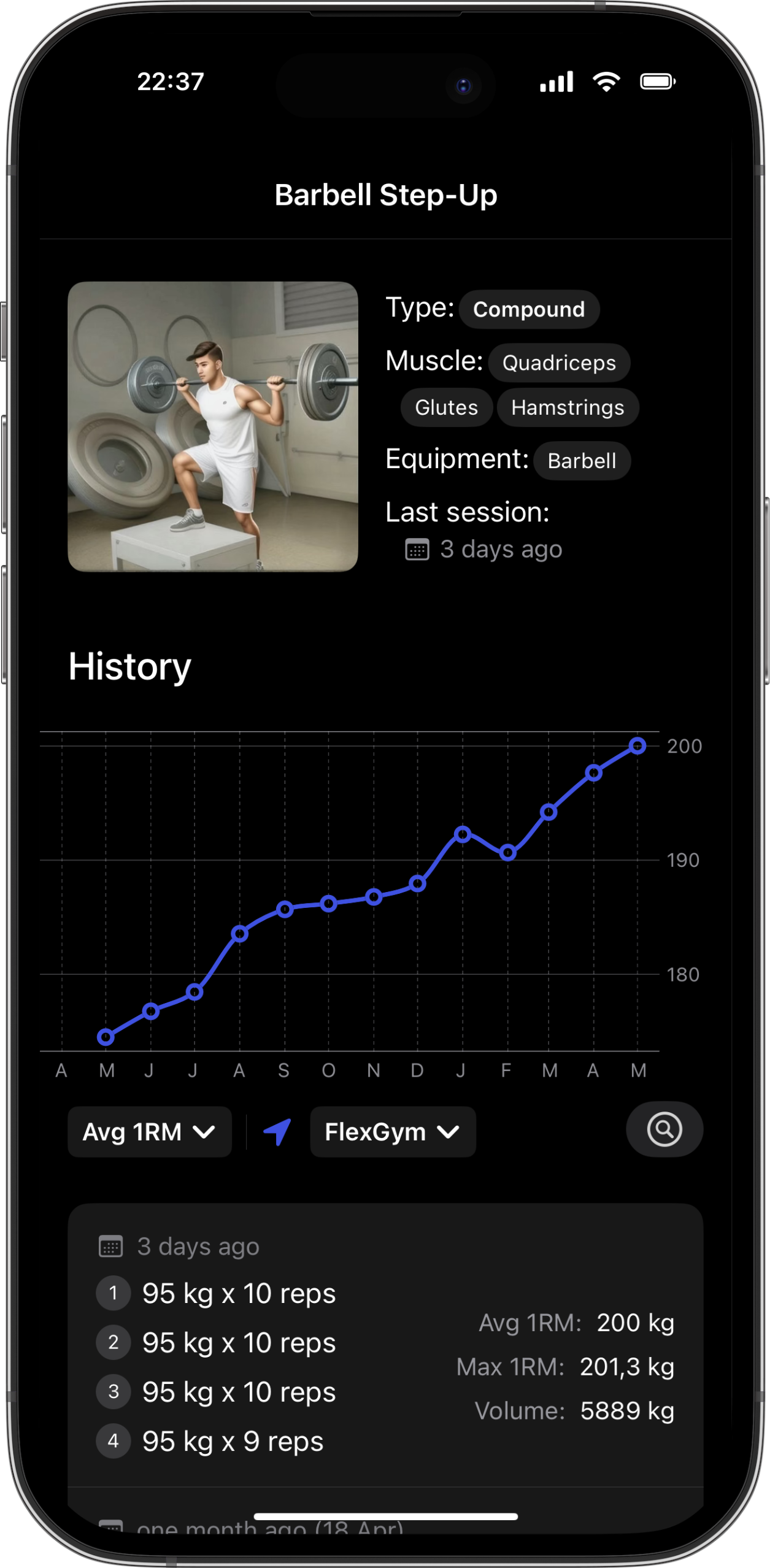Screen dimensions: 770x1568
Task: Select the Glutes muscle chip
Action: coord(446,407)
